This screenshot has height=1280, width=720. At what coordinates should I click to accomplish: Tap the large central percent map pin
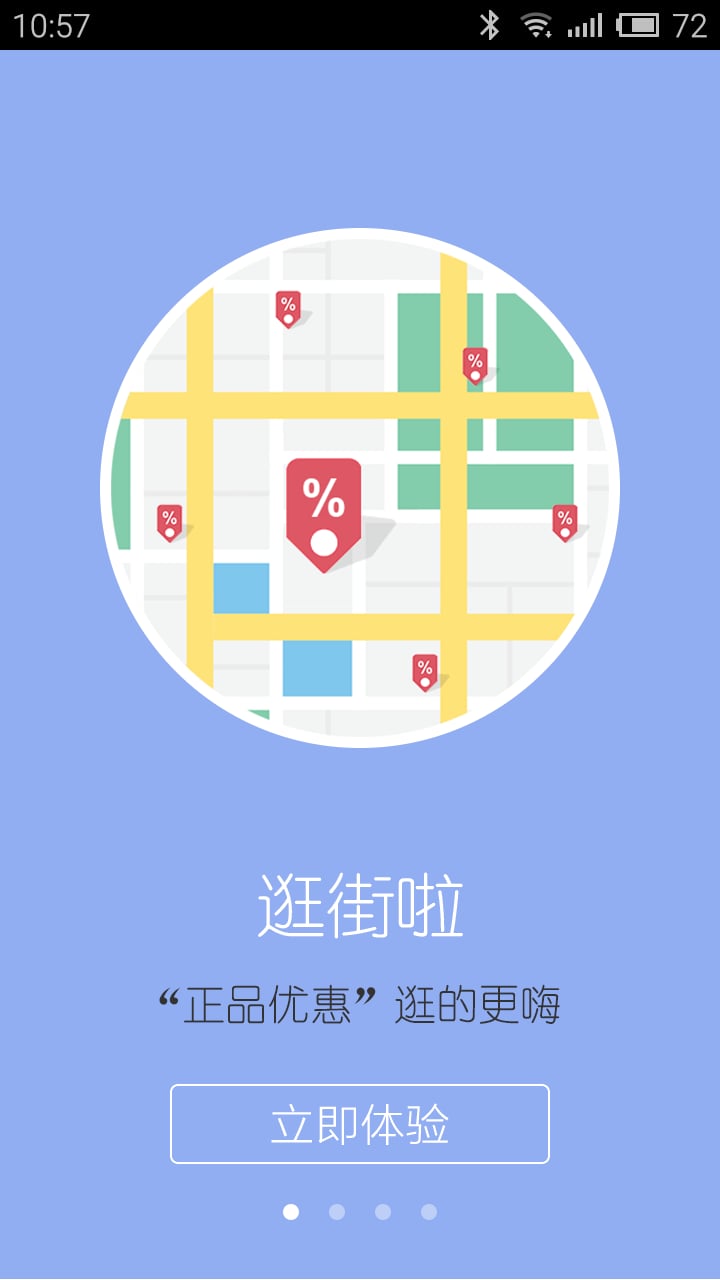(x=322, y=505)
